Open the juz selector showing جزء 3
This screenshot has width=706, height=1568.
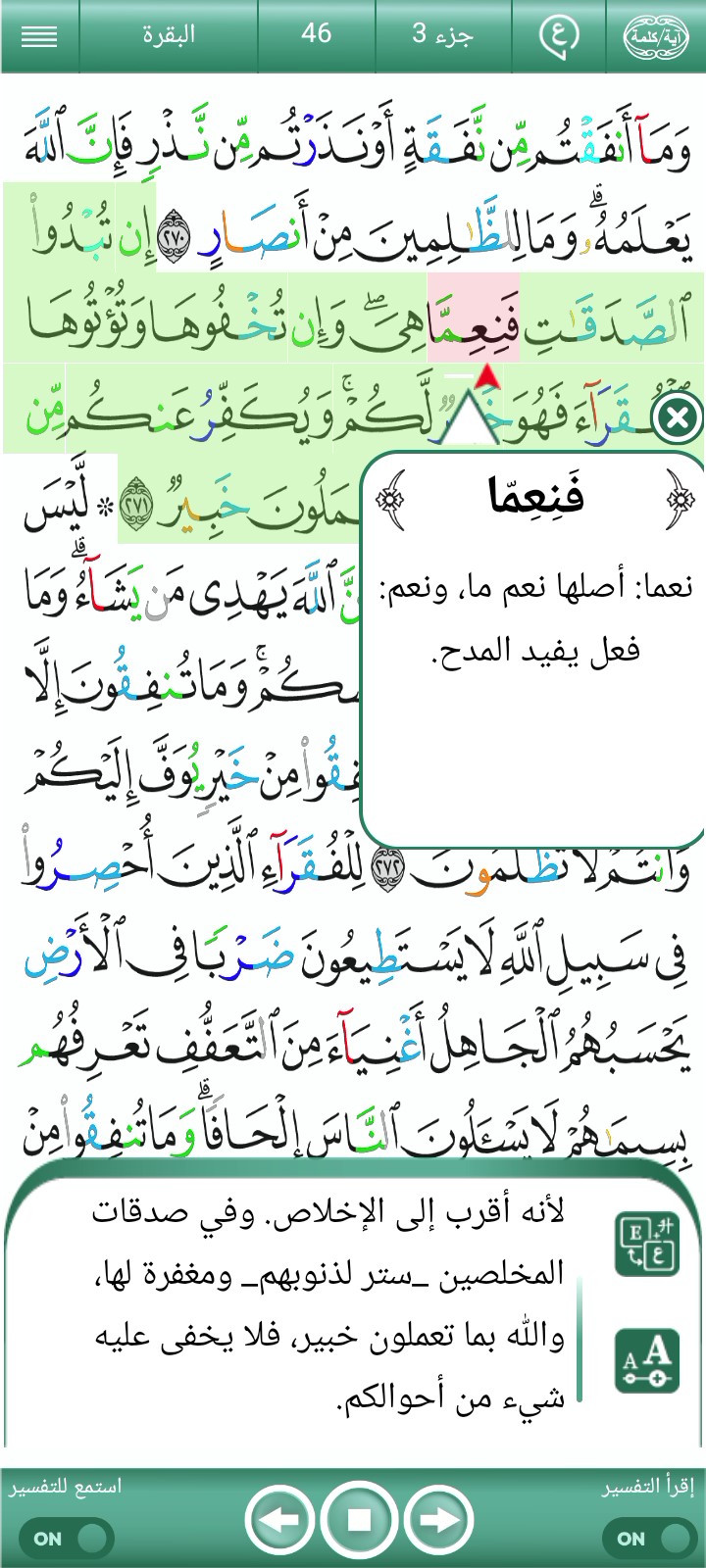(441, 35)
